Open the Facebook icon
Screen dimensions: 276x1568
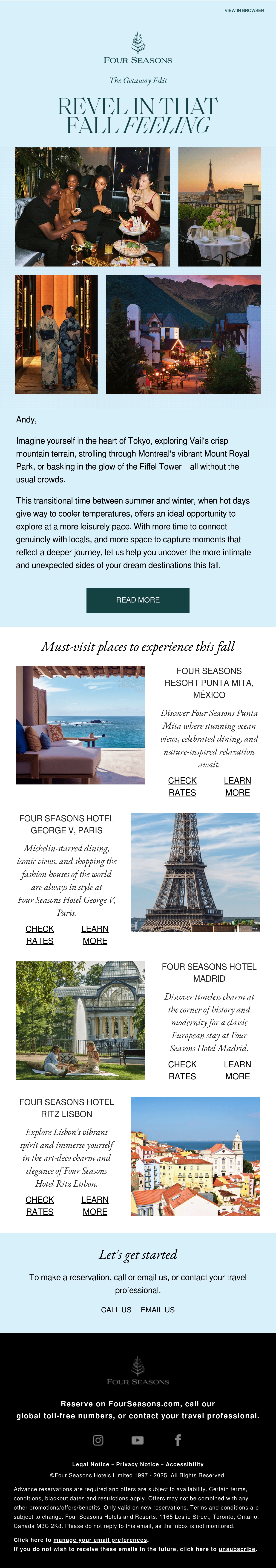178,1440
